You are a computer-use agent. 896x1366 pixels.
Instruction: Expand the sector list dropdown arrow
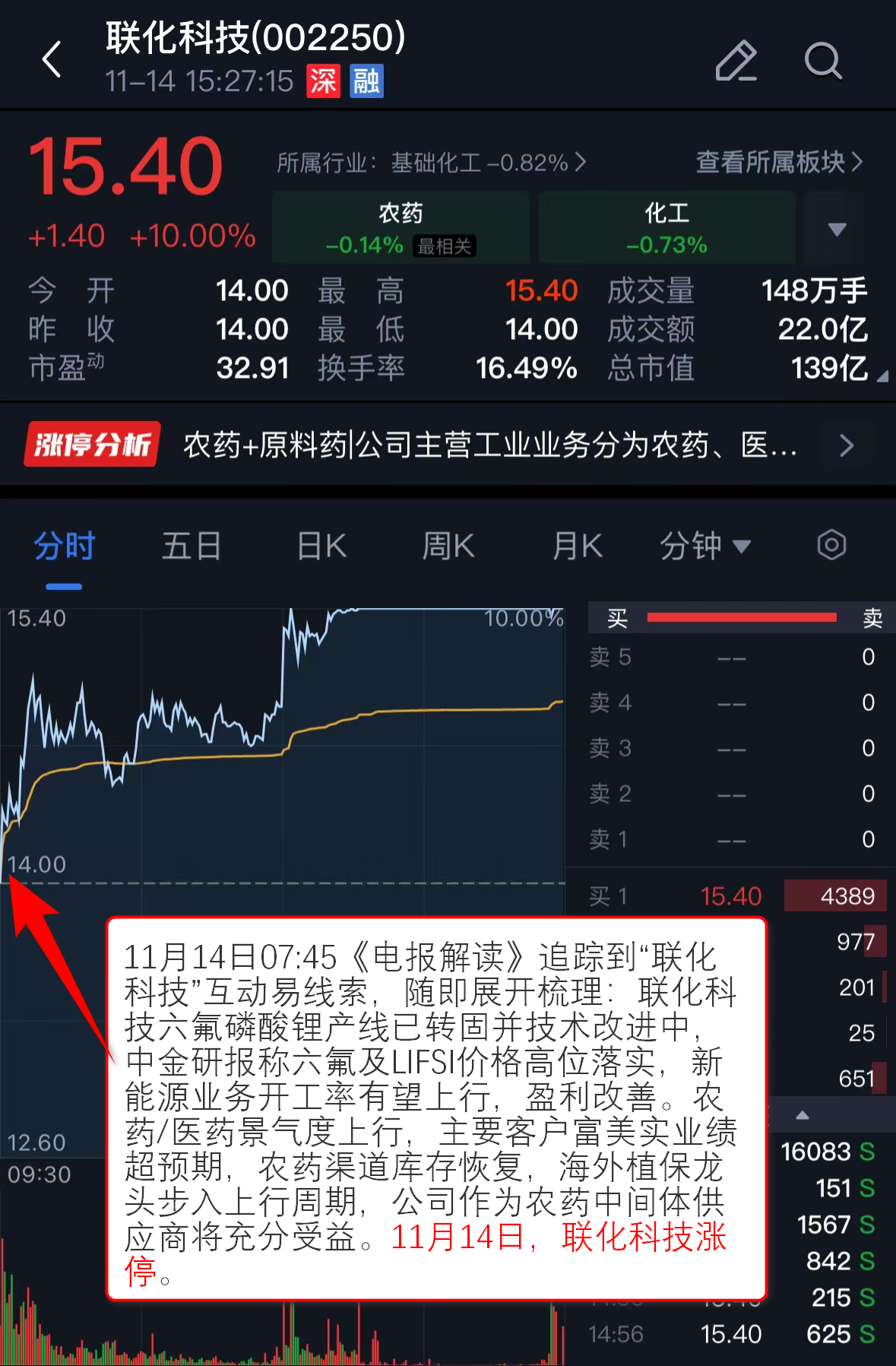click(x=837, y=229)
